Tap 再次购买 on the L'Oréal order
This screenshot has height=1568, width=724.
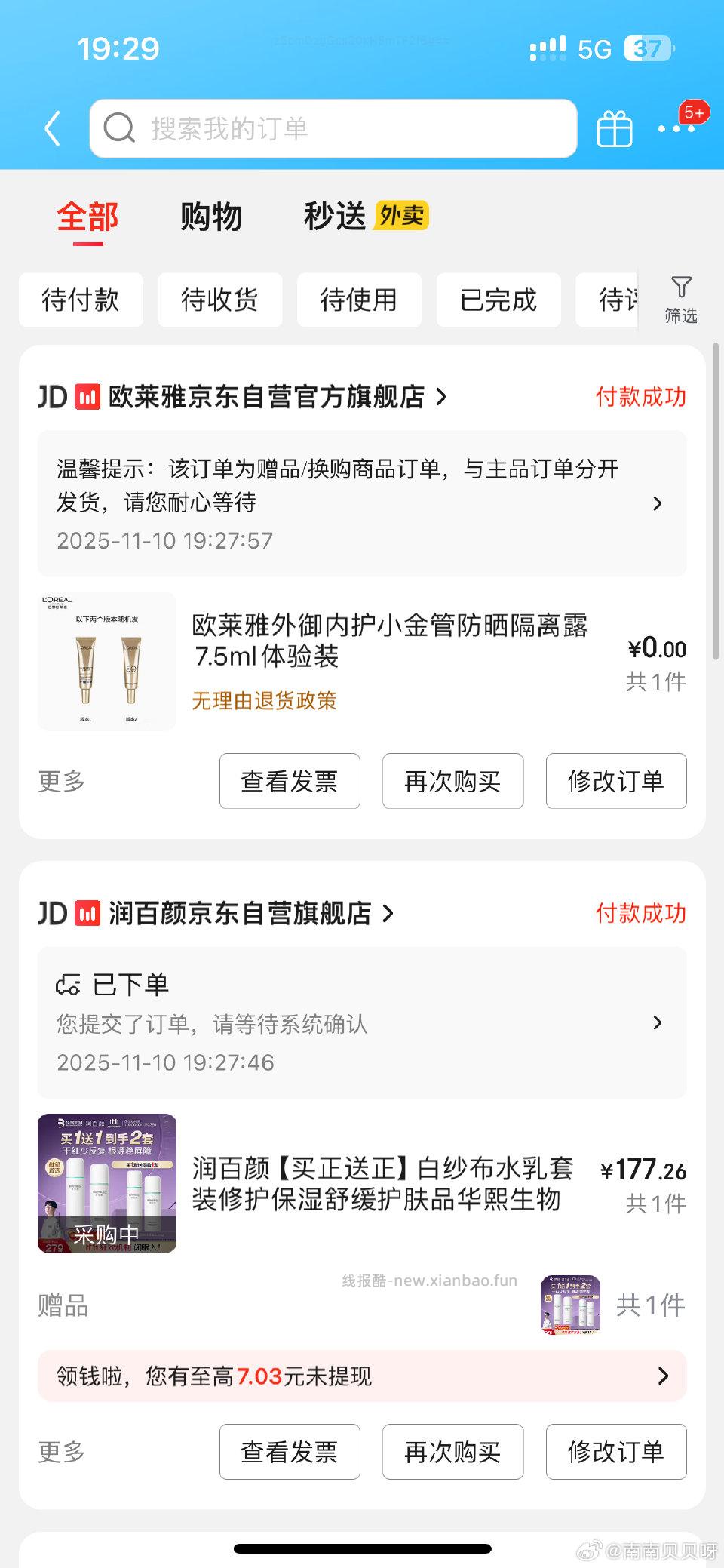(x=452, y=782)
